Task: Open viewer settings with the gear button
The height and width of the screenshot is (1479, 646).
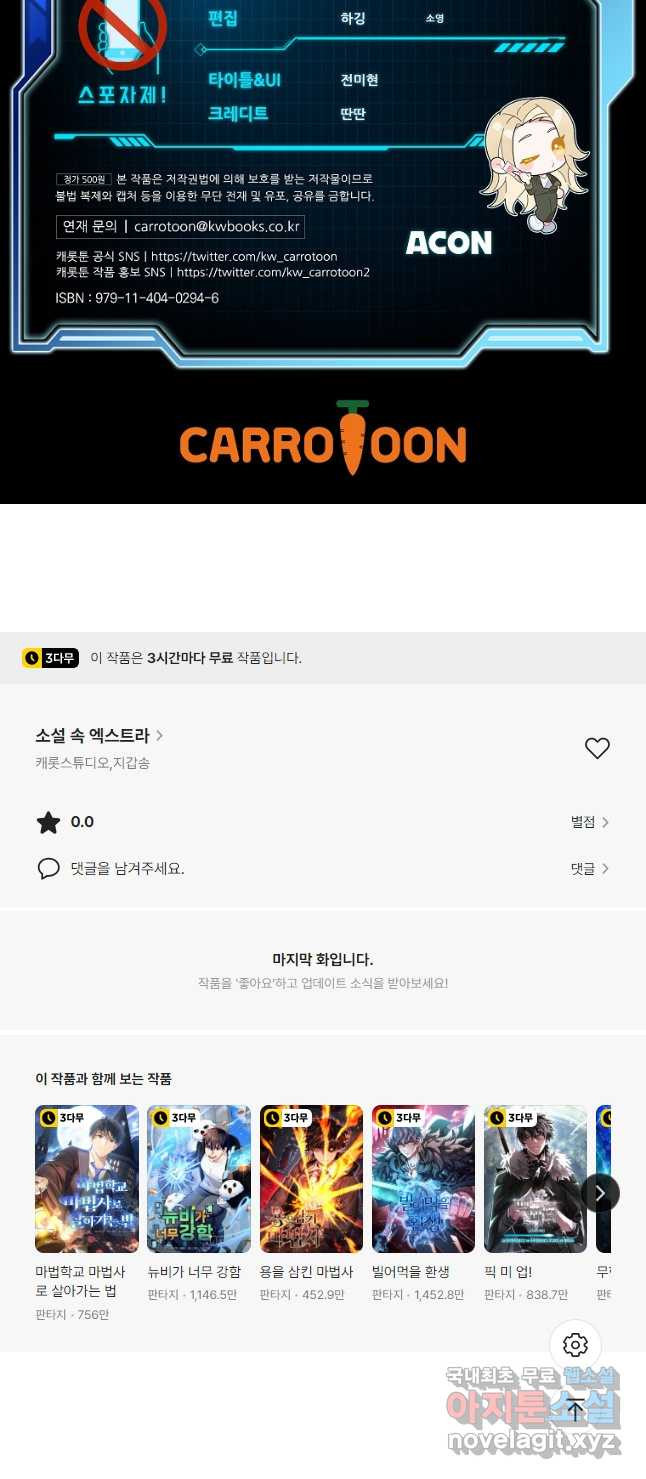Action: coord(575,1345)
